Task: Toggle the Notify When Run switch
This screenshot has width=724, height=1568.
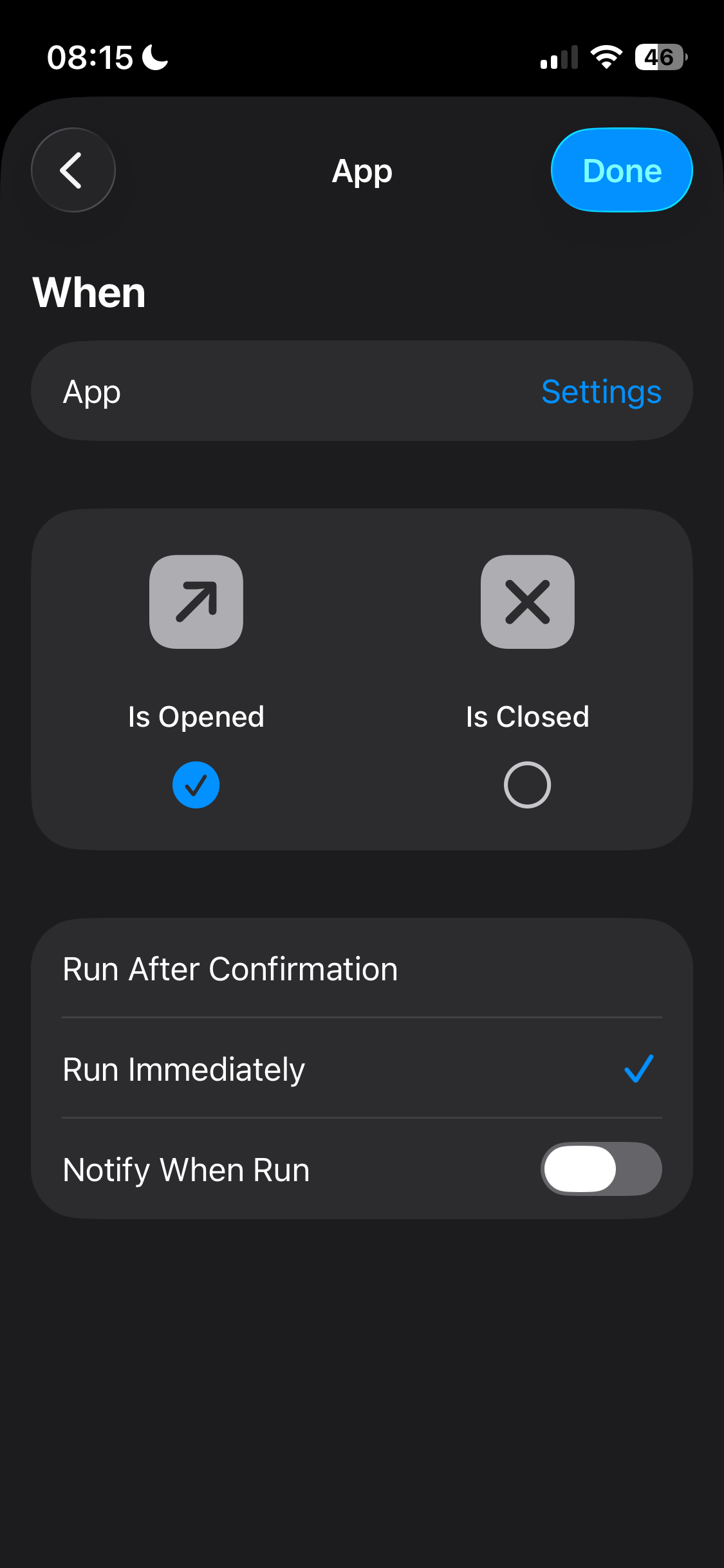Action: [x=600, y=1169]
